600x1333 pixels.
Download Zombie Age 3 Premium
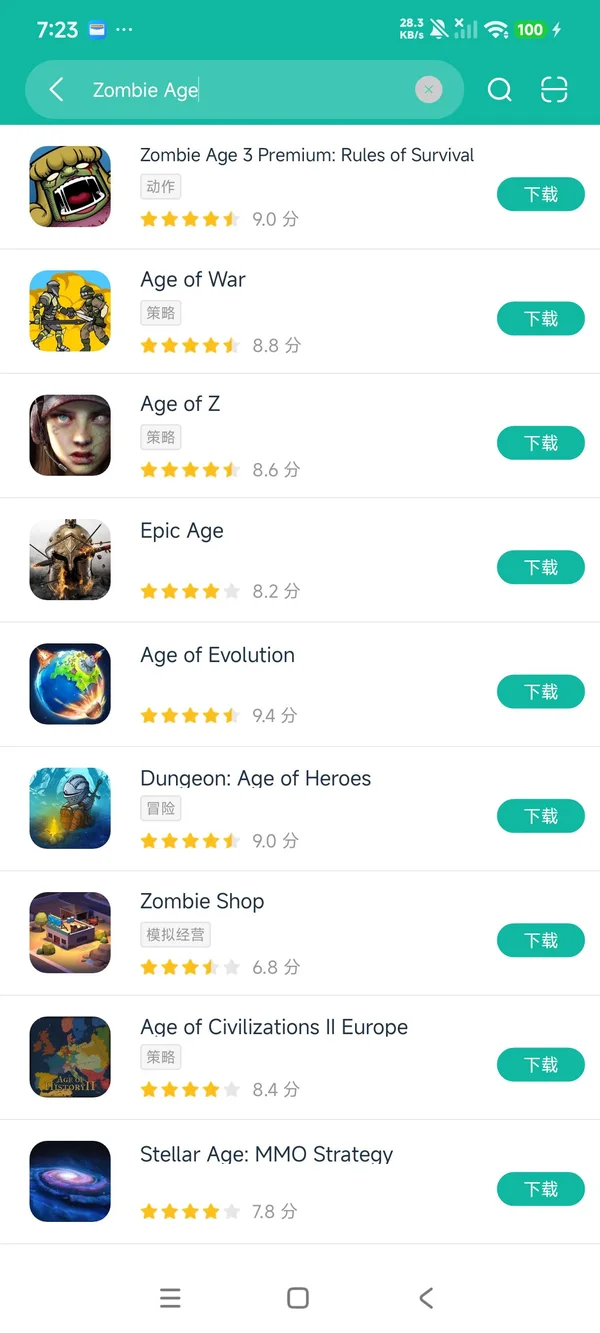[x=541, y=194]
